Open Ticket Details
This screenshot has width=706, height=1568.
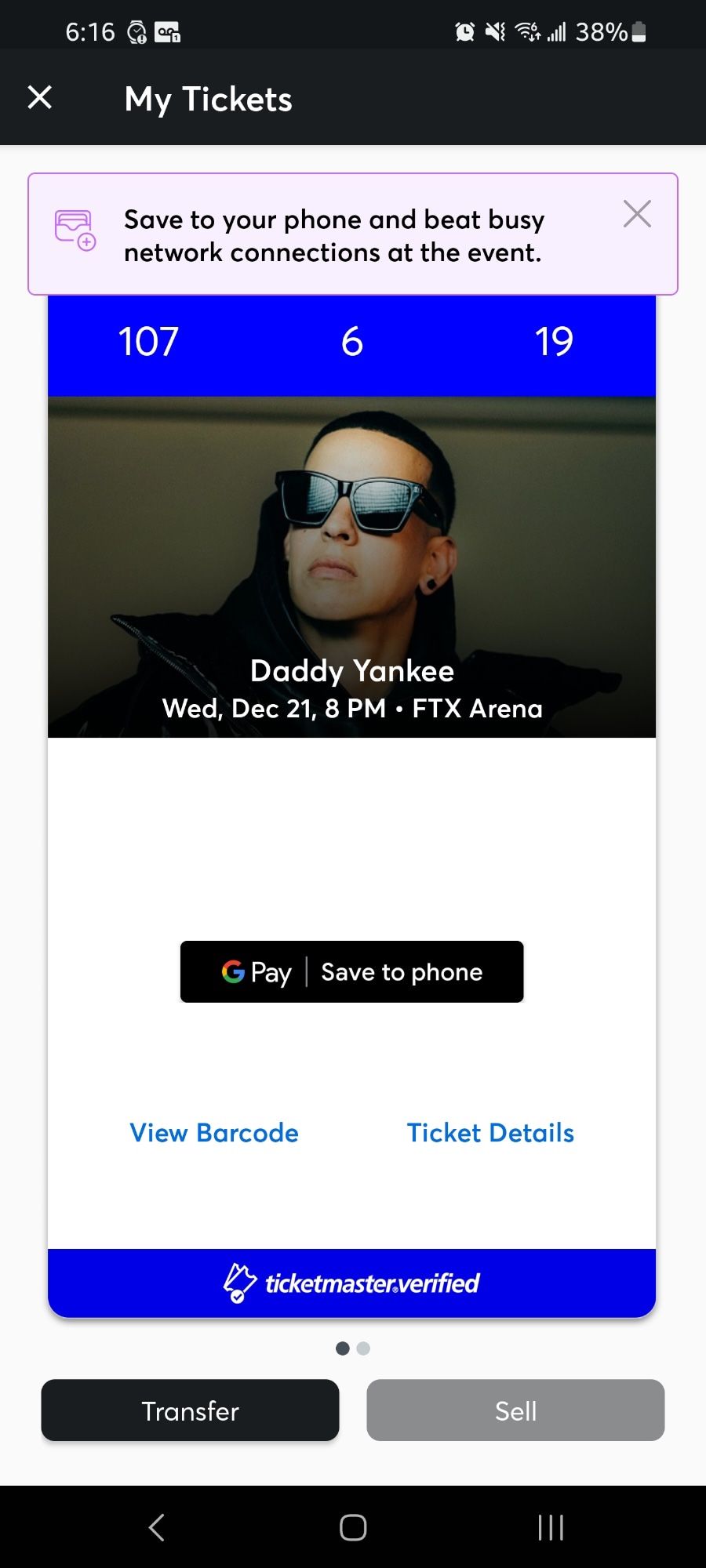pos(490,1133)
